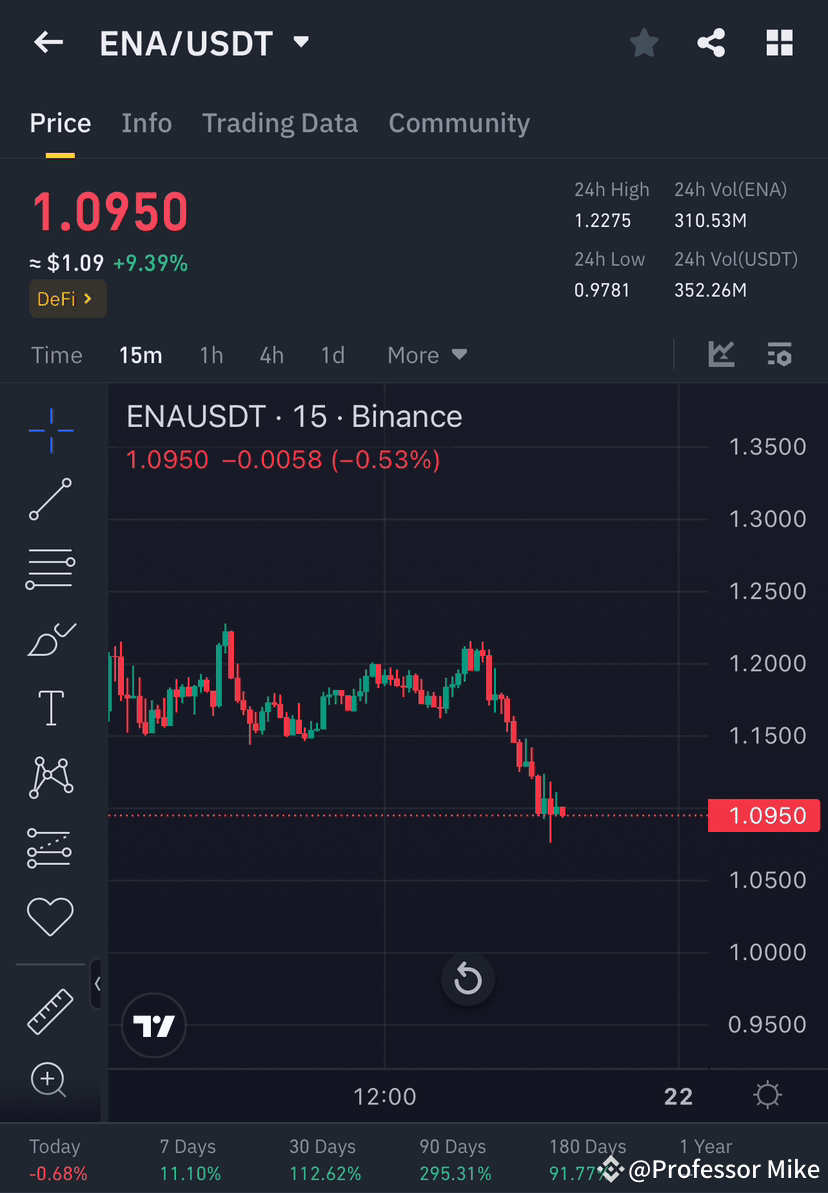The image size is (828, 1193).
Task: Reset the chart with the circular arrow button
Action: [x=468, y=979]
